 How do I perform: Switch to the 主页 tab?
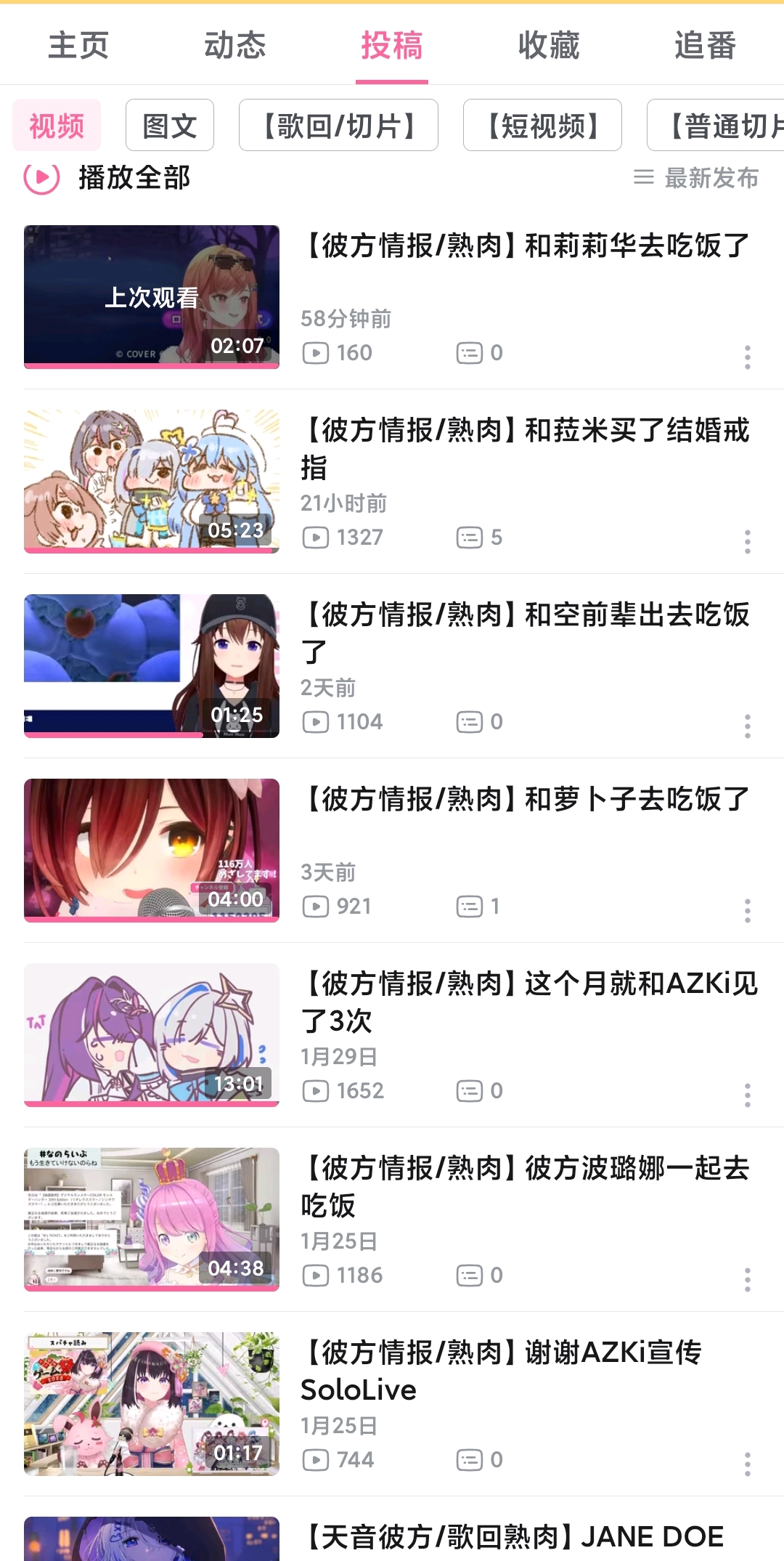click(78, 45)
